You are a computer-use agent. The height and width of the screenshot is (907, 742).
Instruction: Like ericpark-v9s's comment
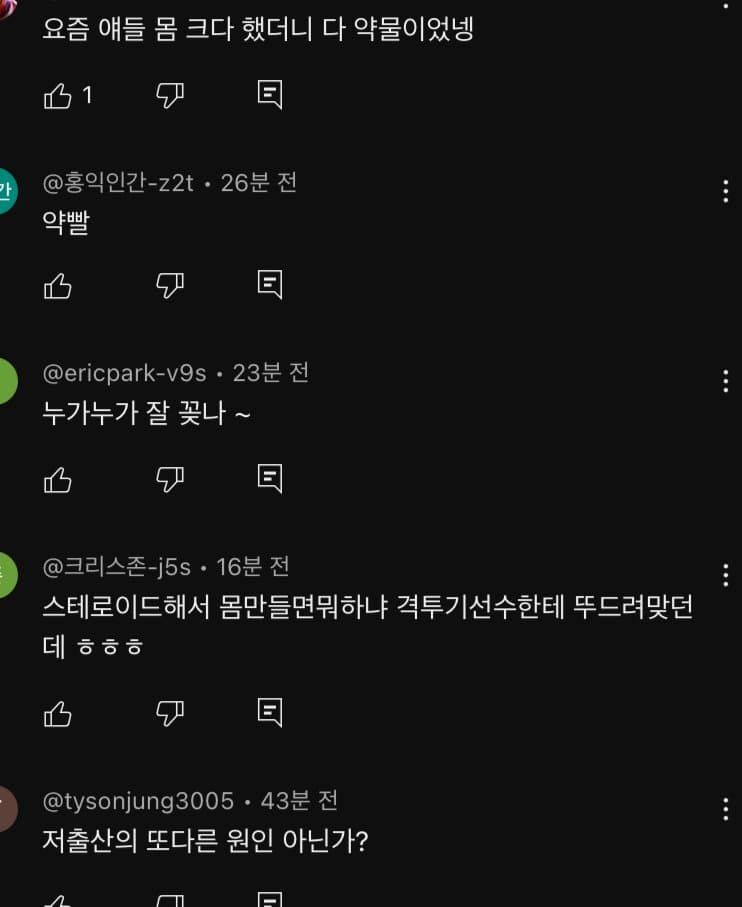tap(58, 480)
